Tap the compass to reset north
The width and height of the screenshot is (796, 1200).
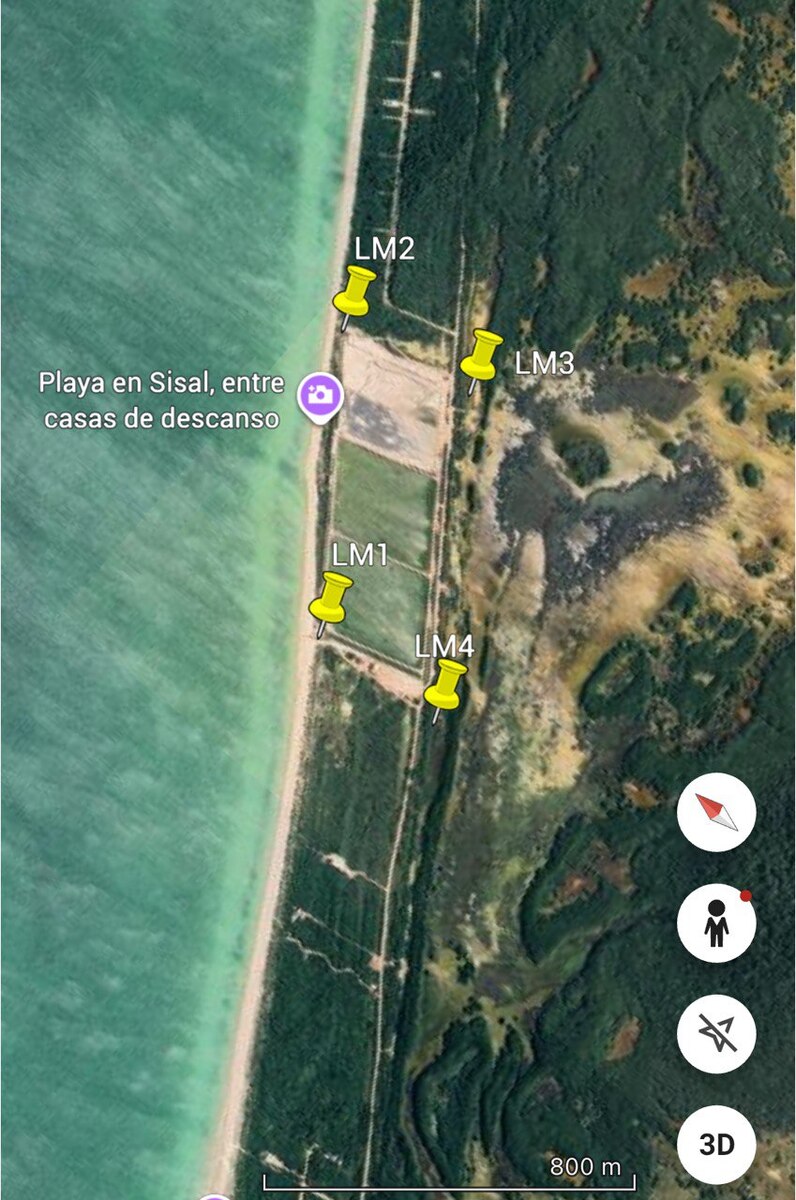tap(716, 812)
